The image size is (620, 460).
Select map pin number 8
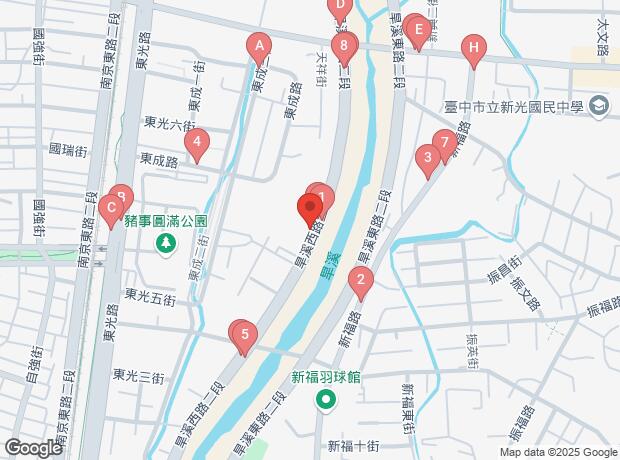tap(344, 46)
